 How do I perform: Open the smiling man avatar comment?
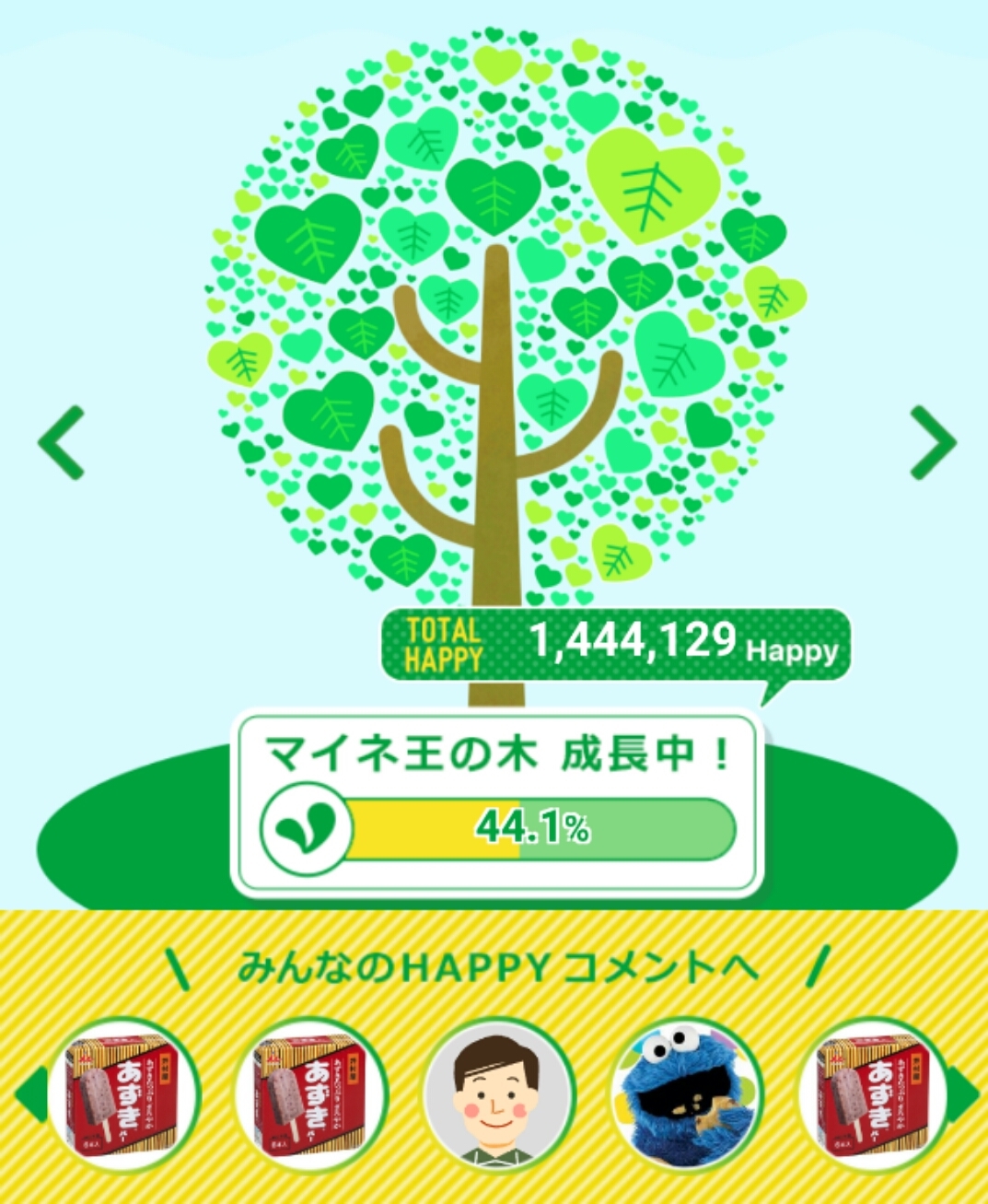coord(499,1094)
